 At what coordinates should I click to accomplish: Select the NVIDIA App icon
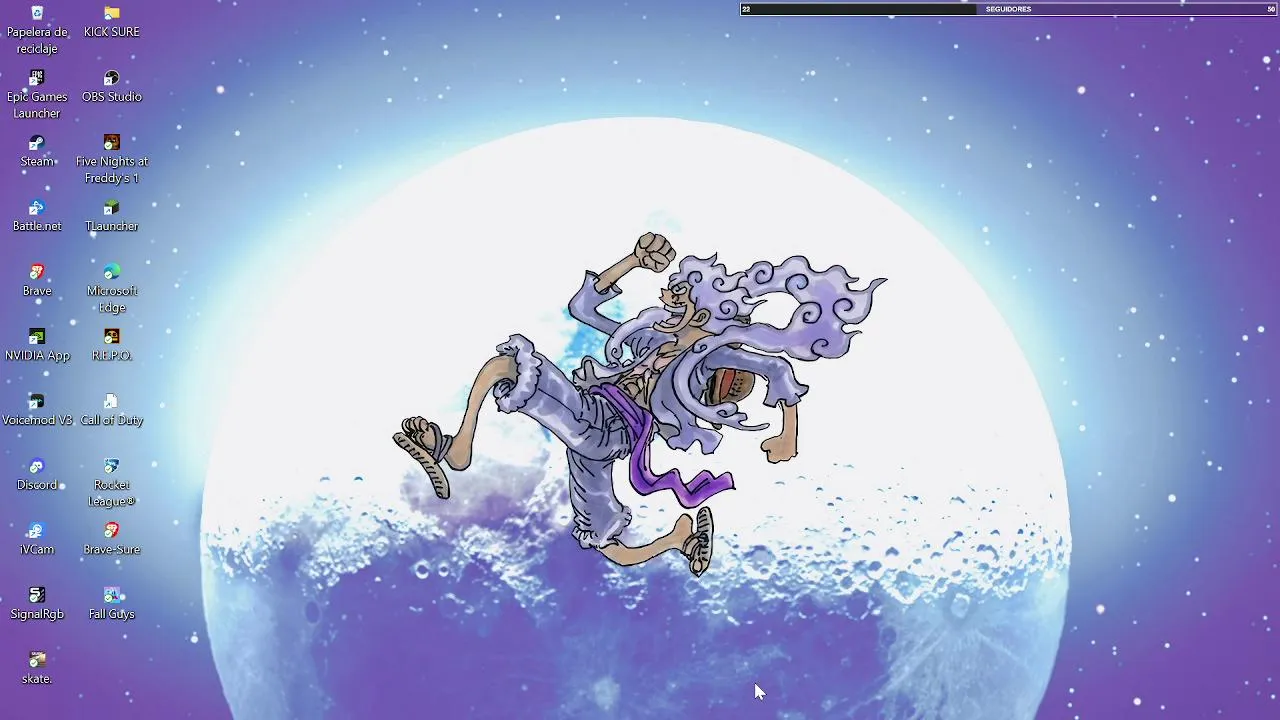click(37, 337)
